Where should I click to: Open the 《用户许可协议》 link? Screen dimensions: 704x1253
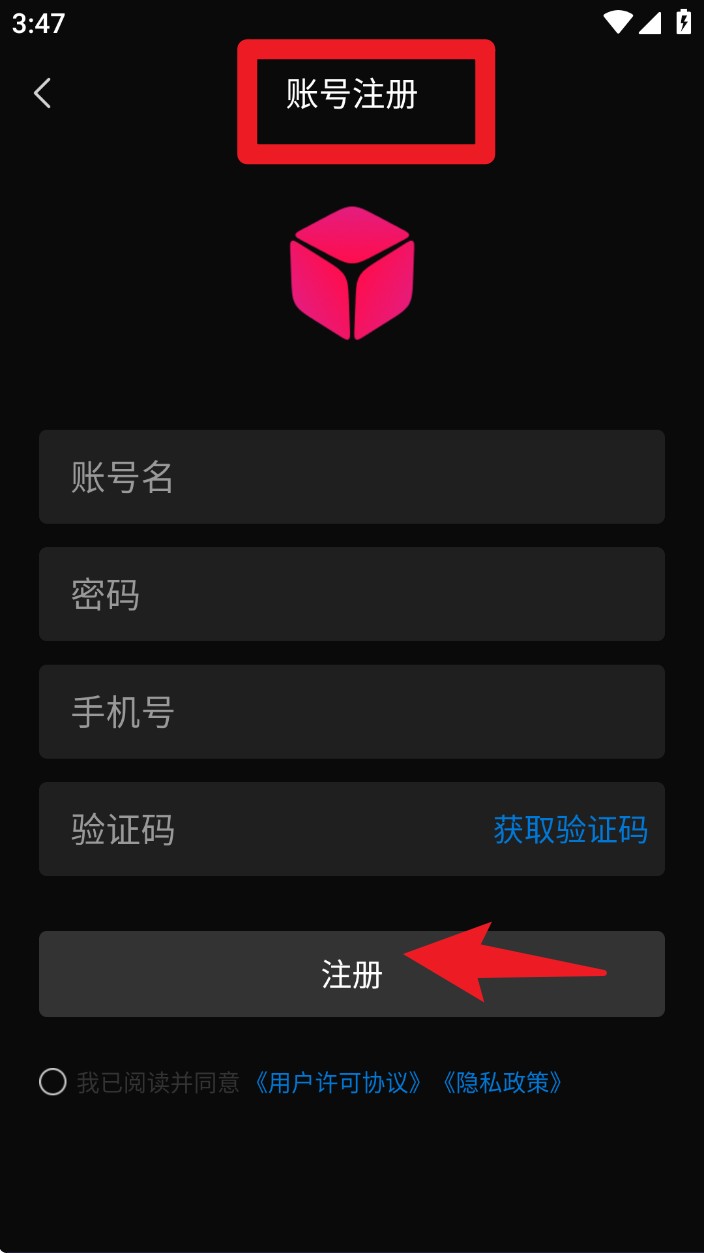339,1082
